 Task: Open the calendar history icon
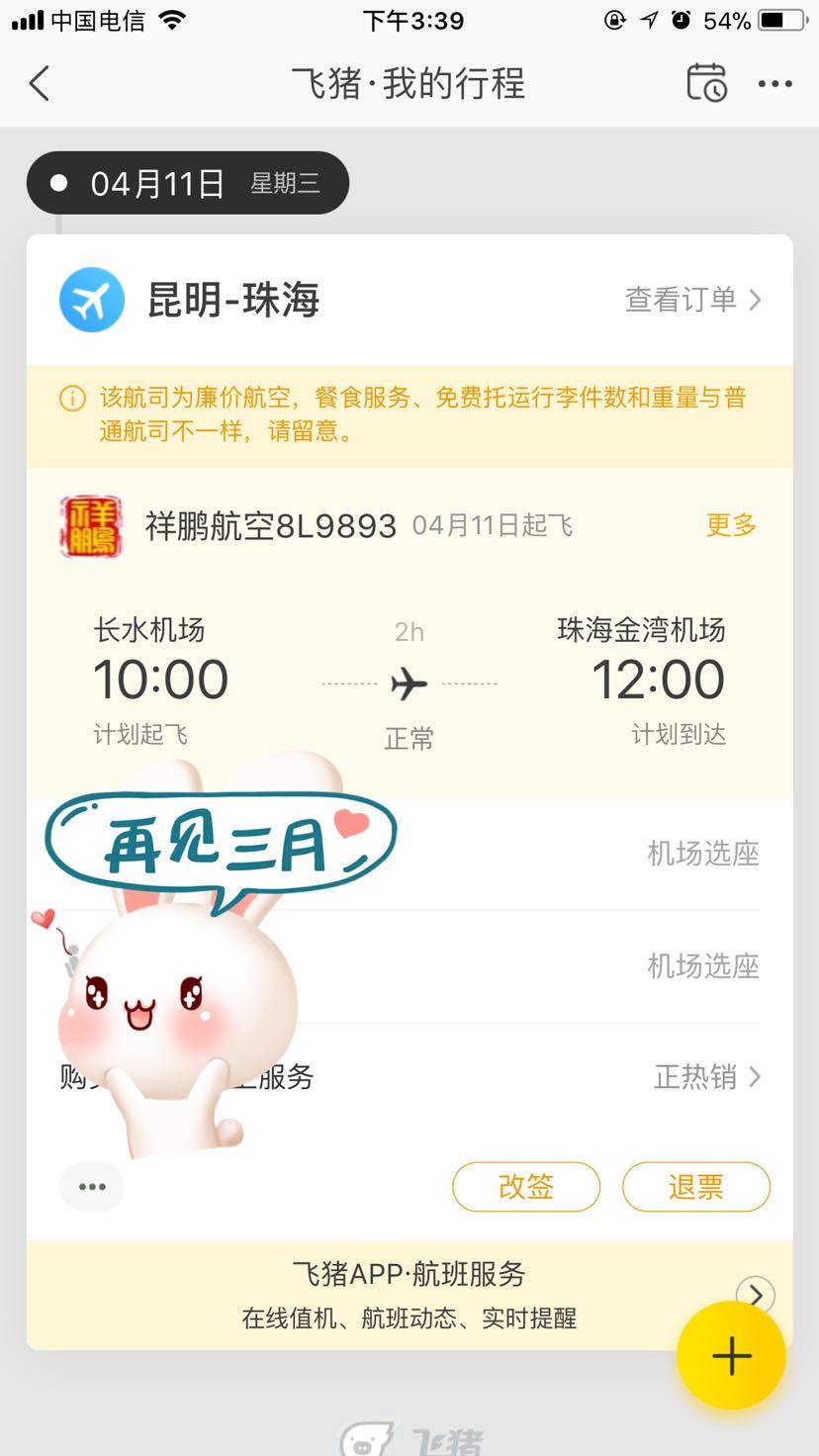(x=706, y=83)
